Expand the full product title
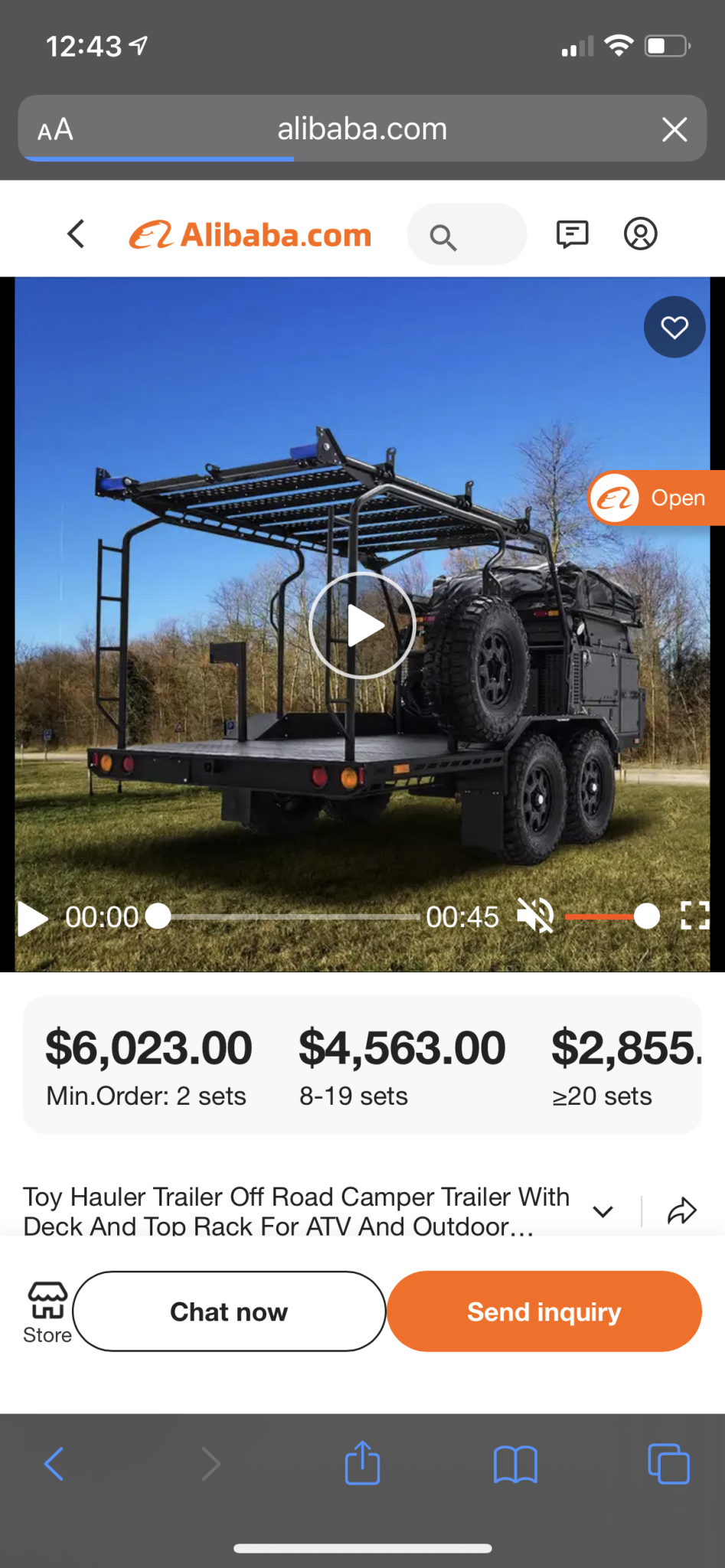This screenshot has width=725, height=1568. pos(603,1211)
